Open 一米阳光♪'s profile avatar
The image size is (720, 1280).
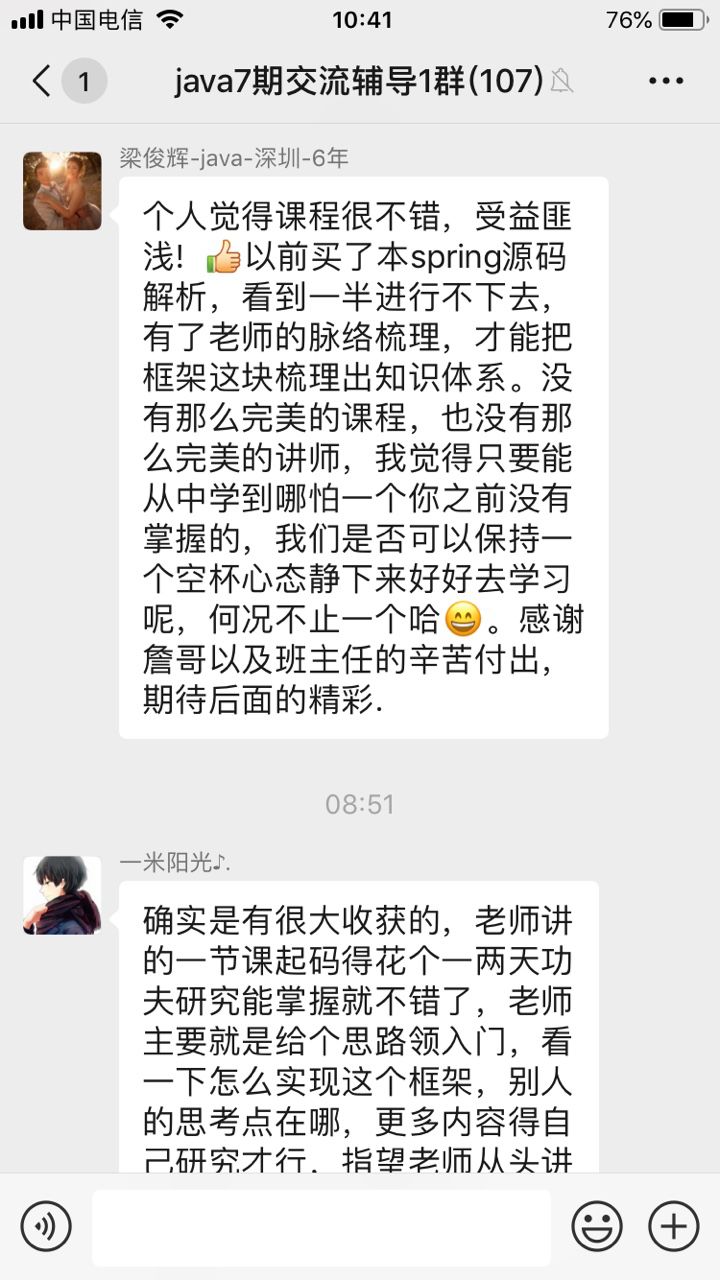61,897
